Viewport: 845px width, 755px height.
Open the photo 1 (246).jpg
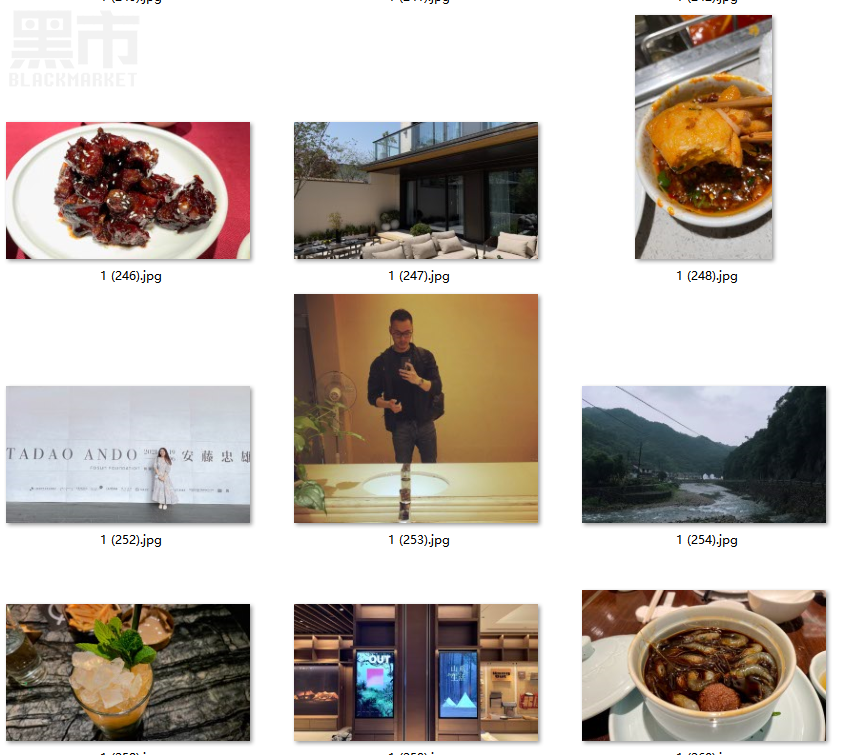coord(128,190)
